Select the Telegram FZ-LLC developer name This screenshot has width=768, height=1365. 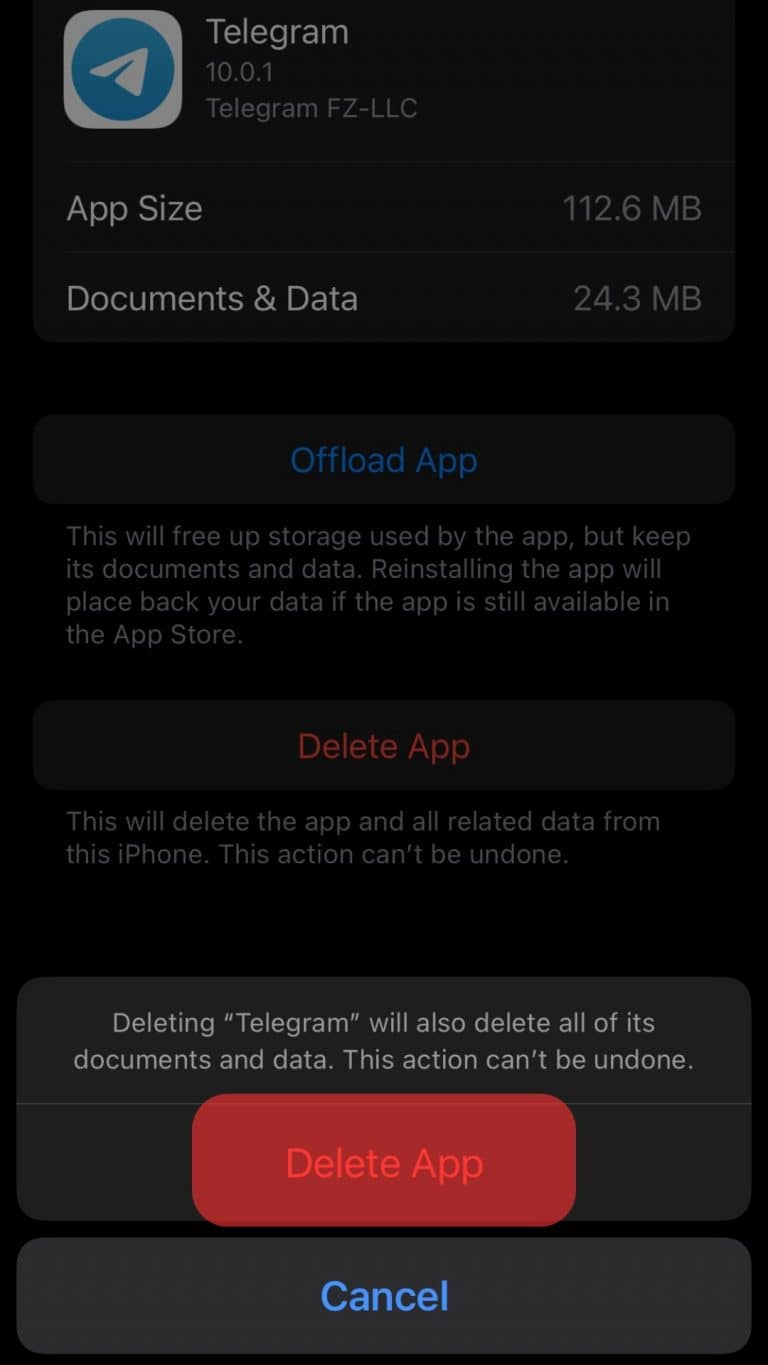click(x=310, y=108)
